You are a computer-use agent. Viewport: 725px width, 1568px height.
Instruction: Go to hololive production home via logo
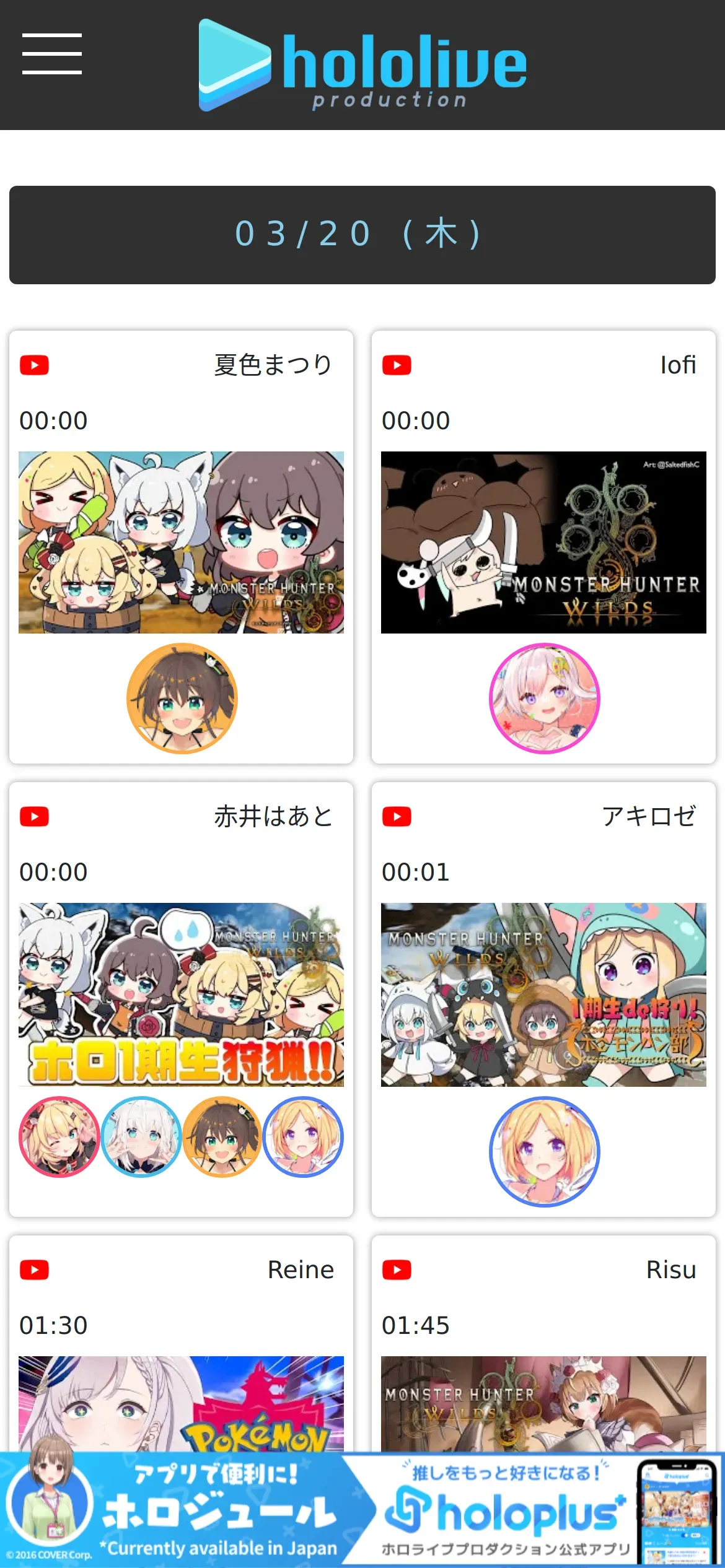click(362, 65)
